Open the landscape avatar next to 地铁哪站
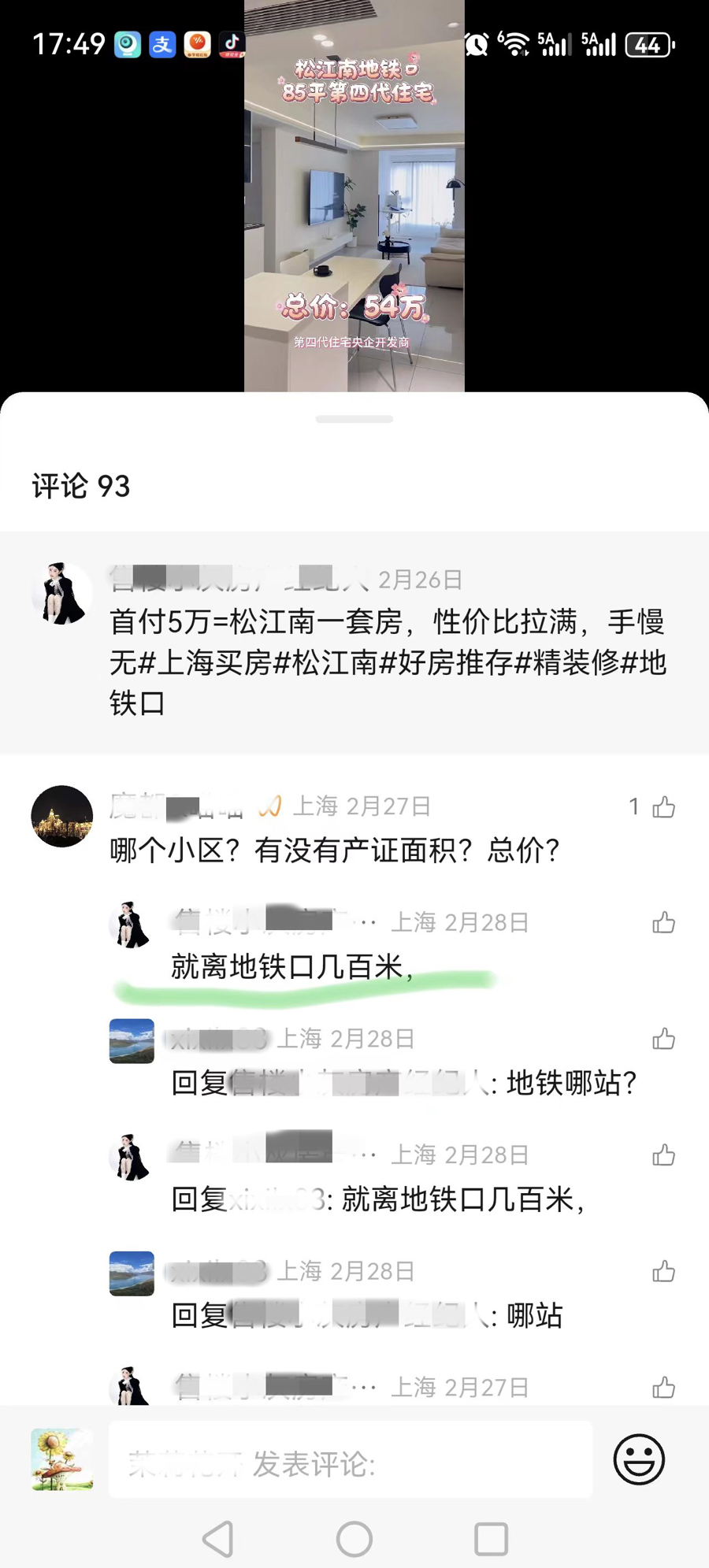This screenshot has width=709, height=1568. point(132,1041)
